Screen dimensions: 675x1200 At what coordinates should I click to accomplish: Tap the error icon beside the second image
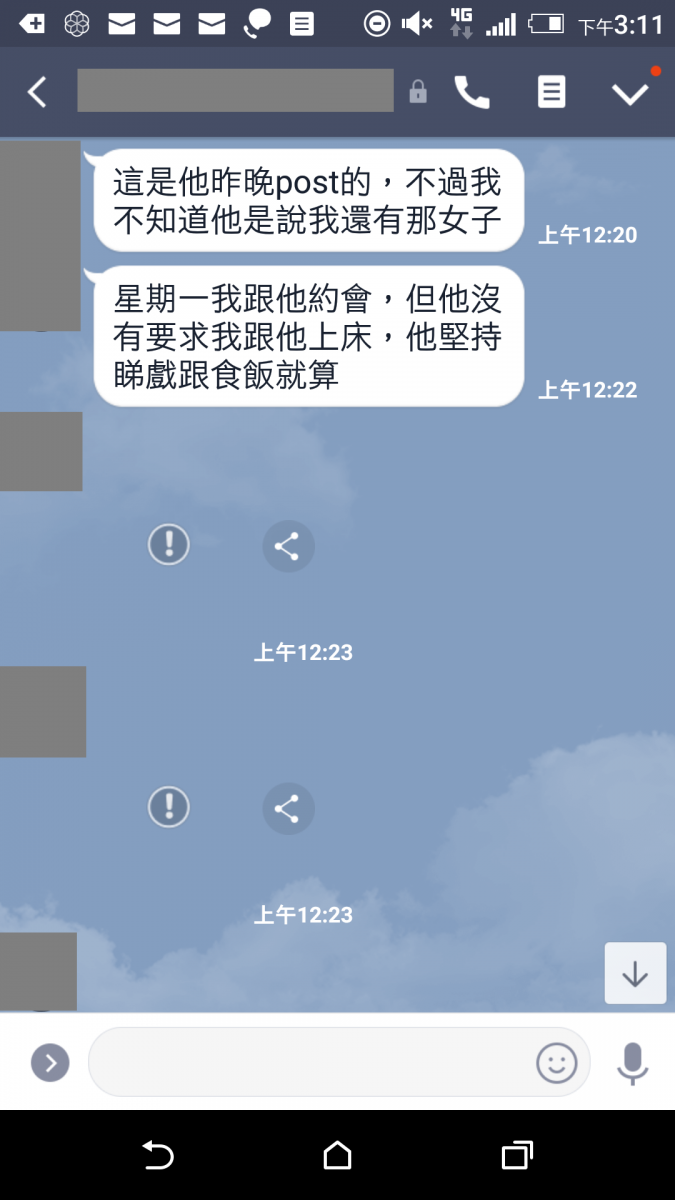pyautogui.click(x=169, y=807)
